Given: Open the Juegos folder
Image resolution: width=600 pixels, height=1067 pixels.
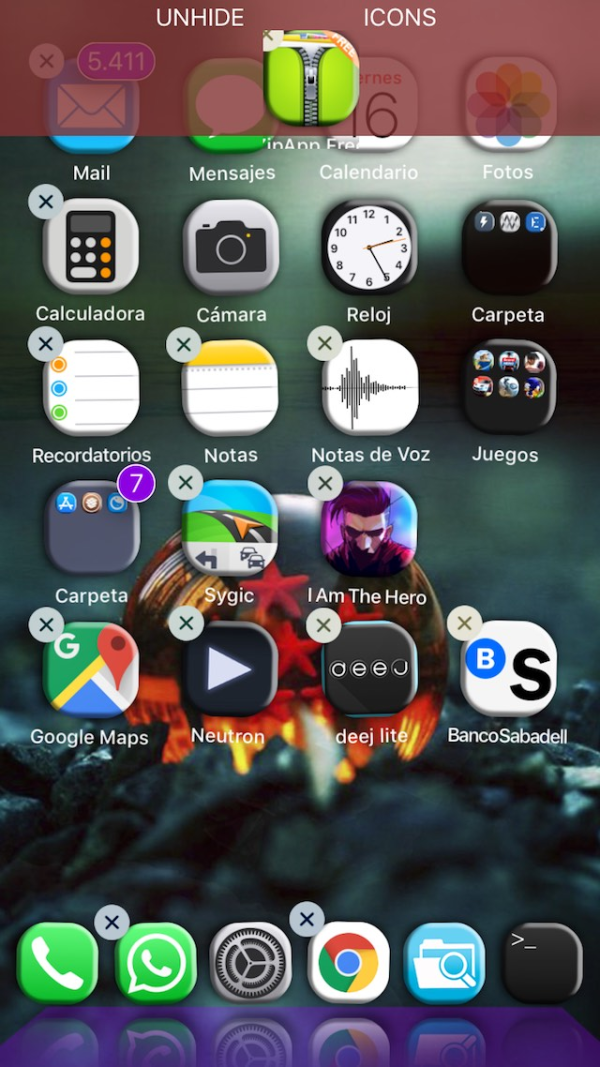Looking at the screenshot, I should click(508, 388).
